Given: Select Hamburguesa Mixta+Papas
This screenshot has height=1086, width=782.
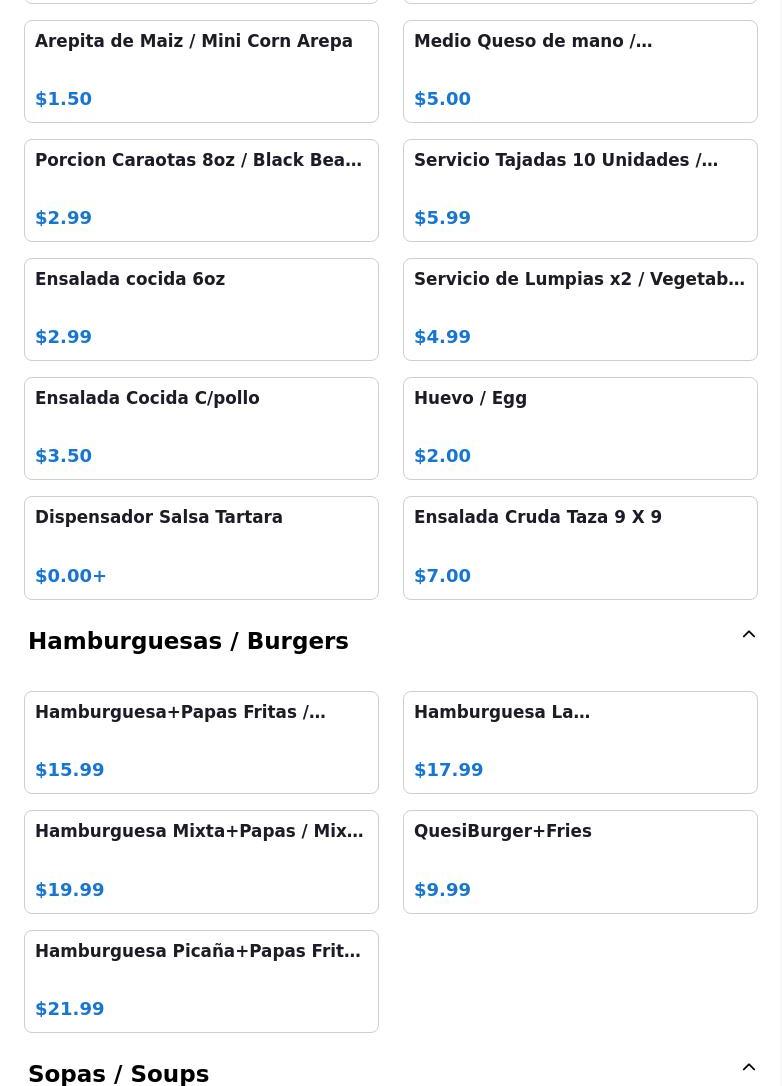Looking at the screenshot, I should pyautogui.click(x=201, y=861).
